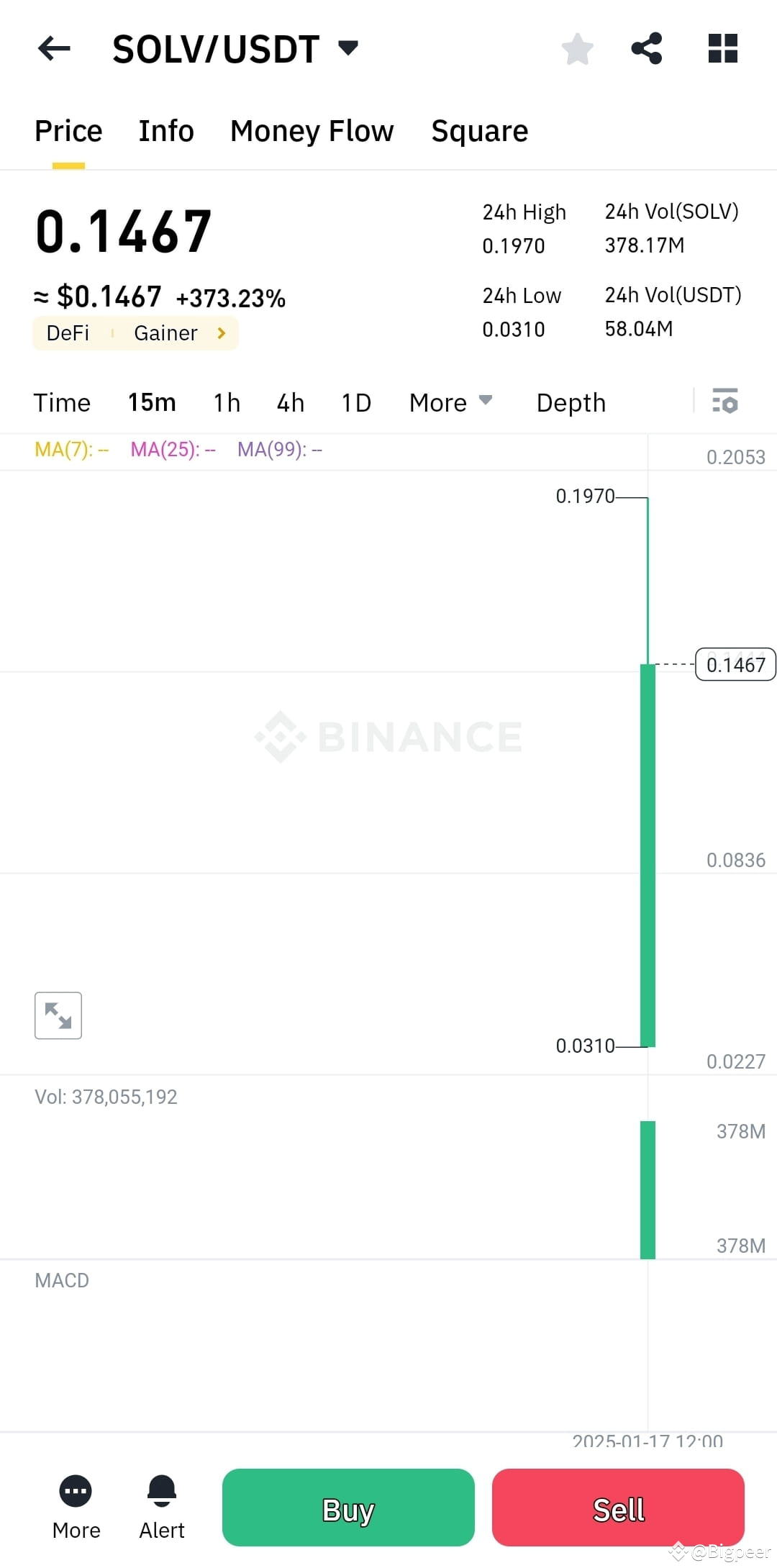
Task: Open chart indicator settings icon beside Depth
Action: pos(725,402)
